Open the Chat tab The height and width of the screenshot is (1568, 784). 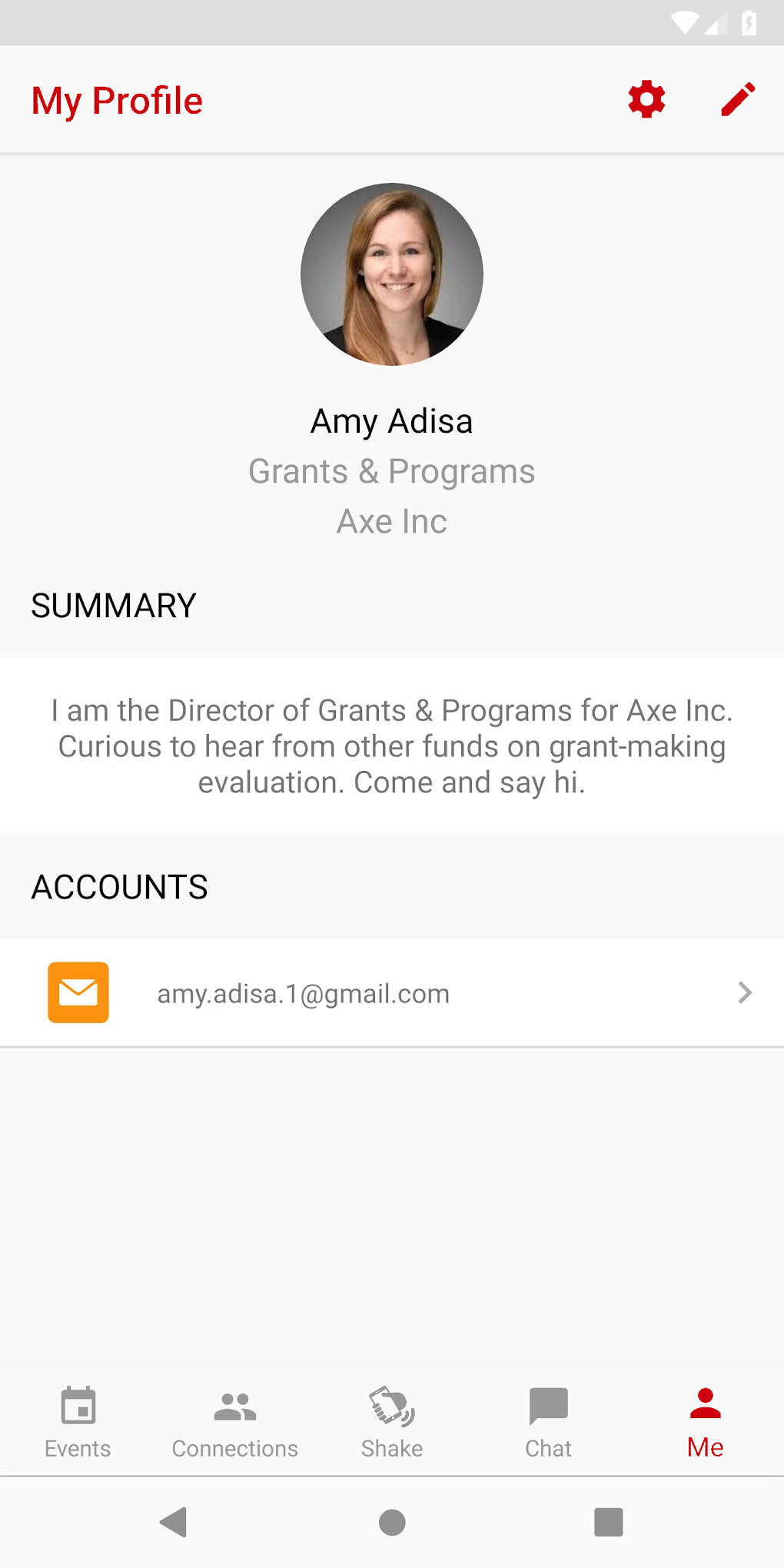click(548, 1422)
